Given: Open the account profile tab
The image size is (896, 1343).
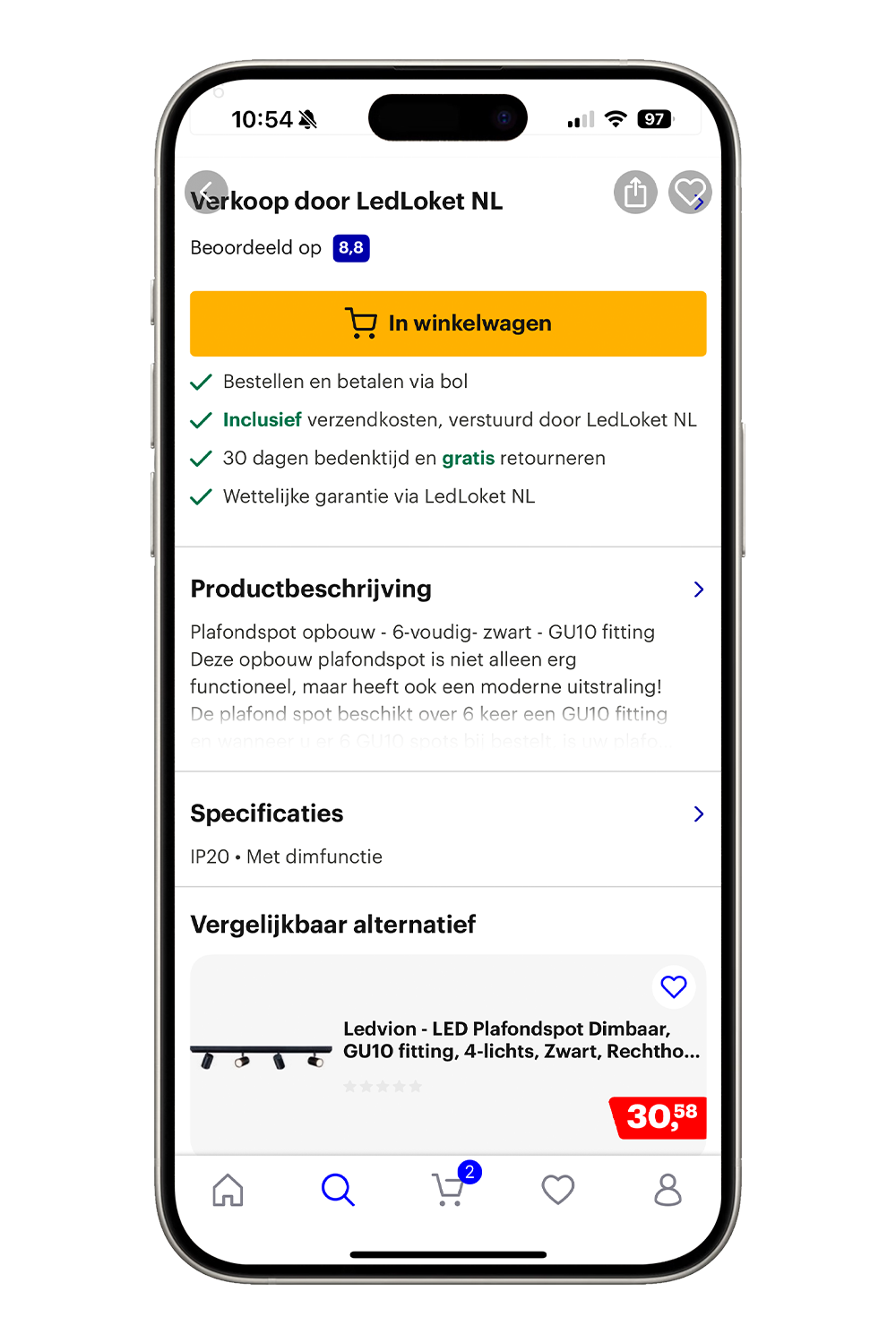Looking at the screenshot, I should pyautogui.click(x=668, y=1190).
